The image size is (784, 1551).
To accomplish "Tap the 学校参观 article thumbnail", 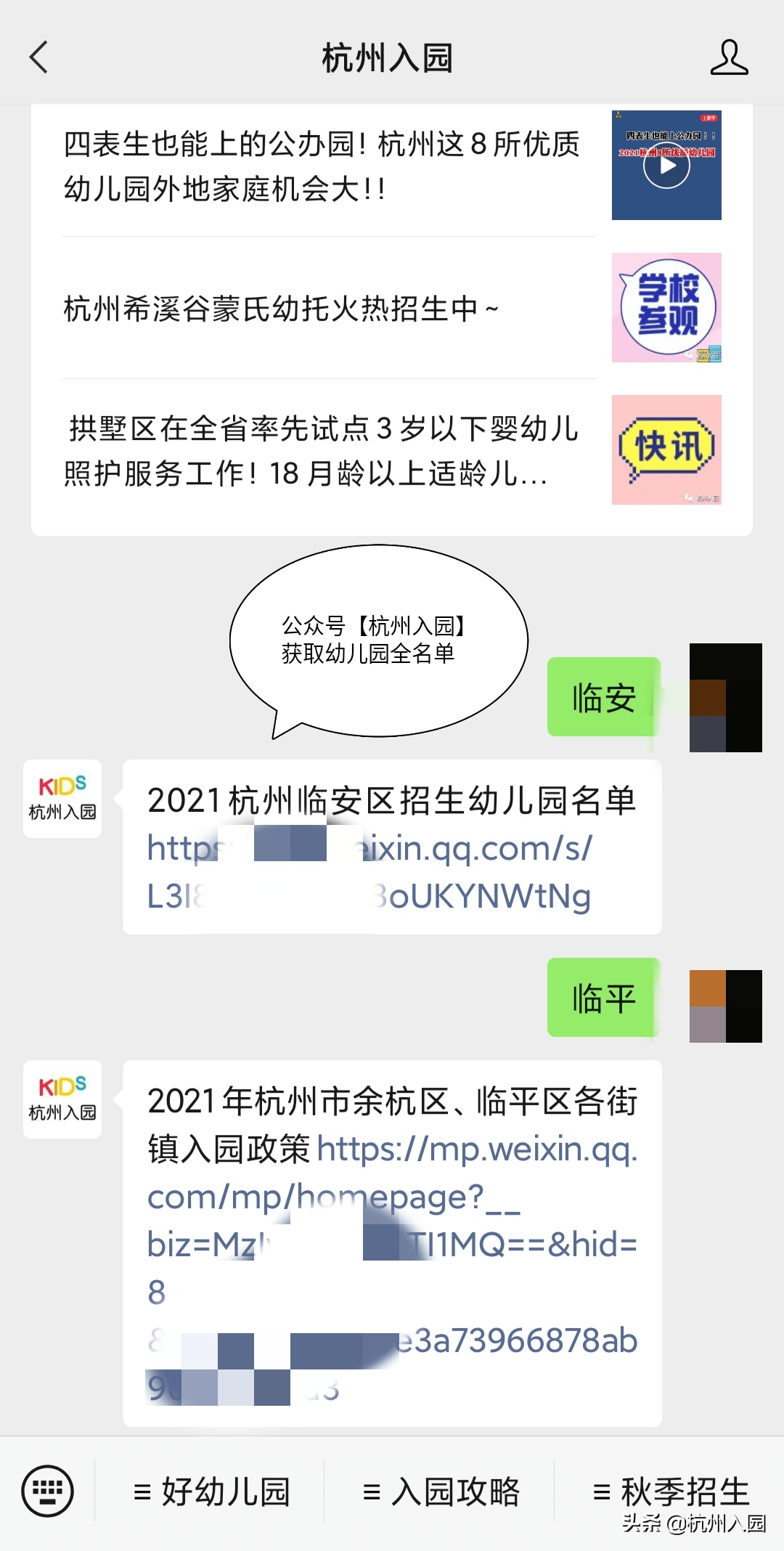I will pyautogui.click(x=666, y=308).
